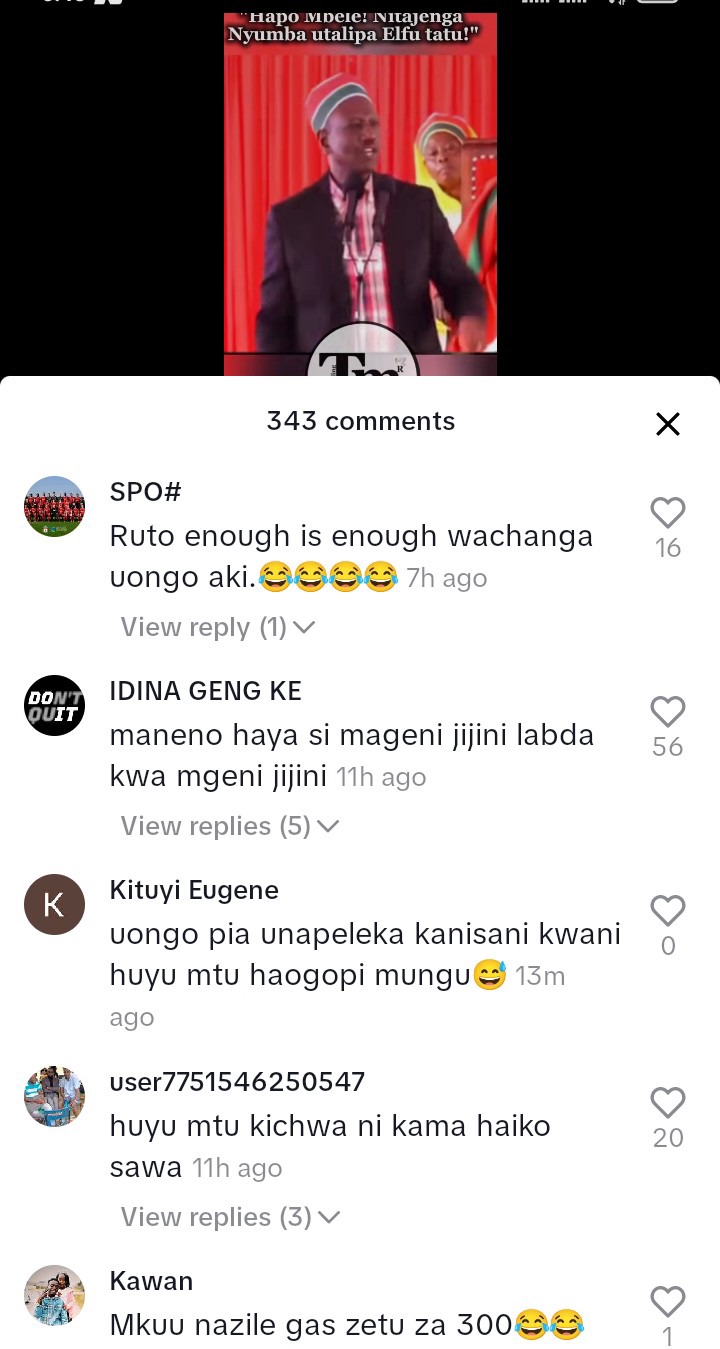This screenshot has width=720, height=1349.
Task: Like Kituyi Eugene's comment
Action: [x=667, y=911]
